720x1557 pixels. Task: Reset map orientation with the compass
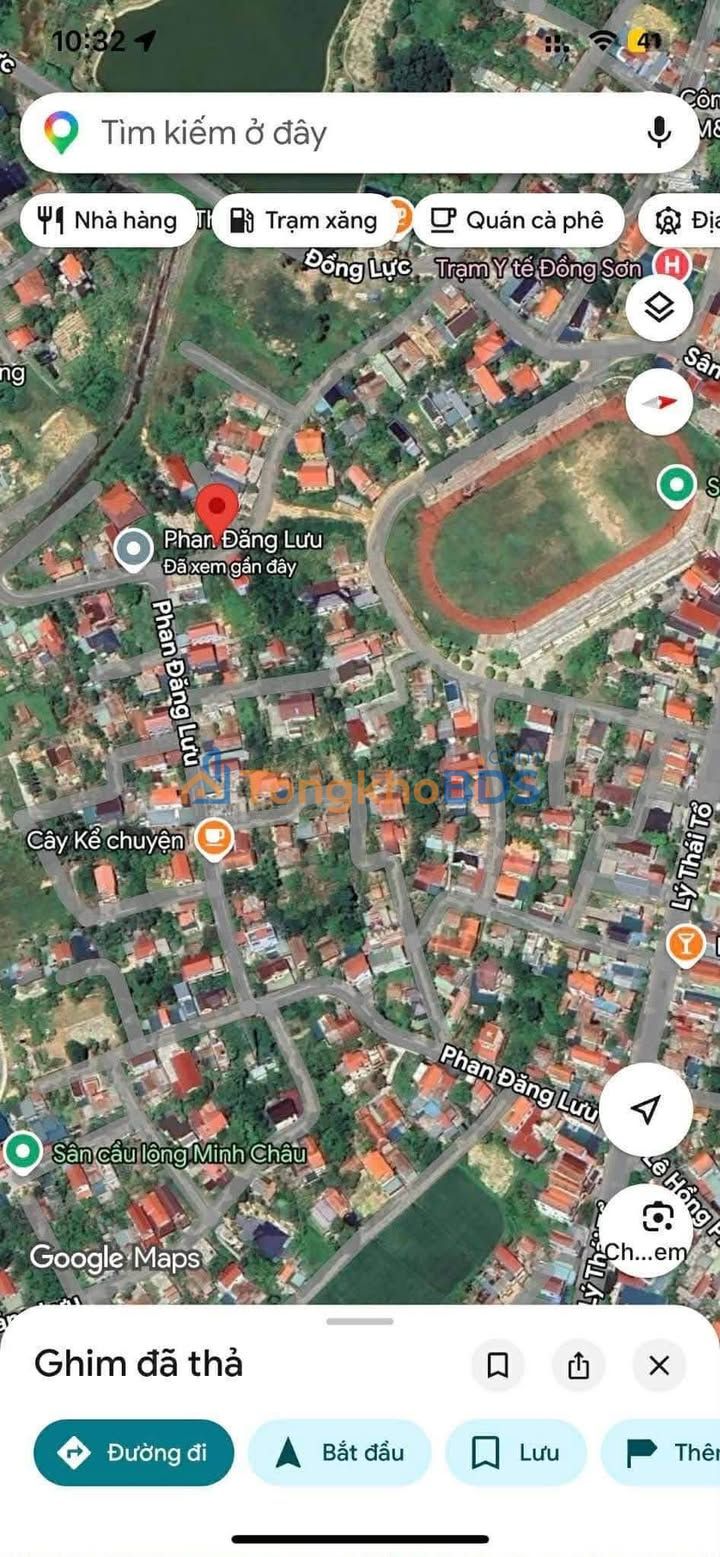click(x=659, y=402)
